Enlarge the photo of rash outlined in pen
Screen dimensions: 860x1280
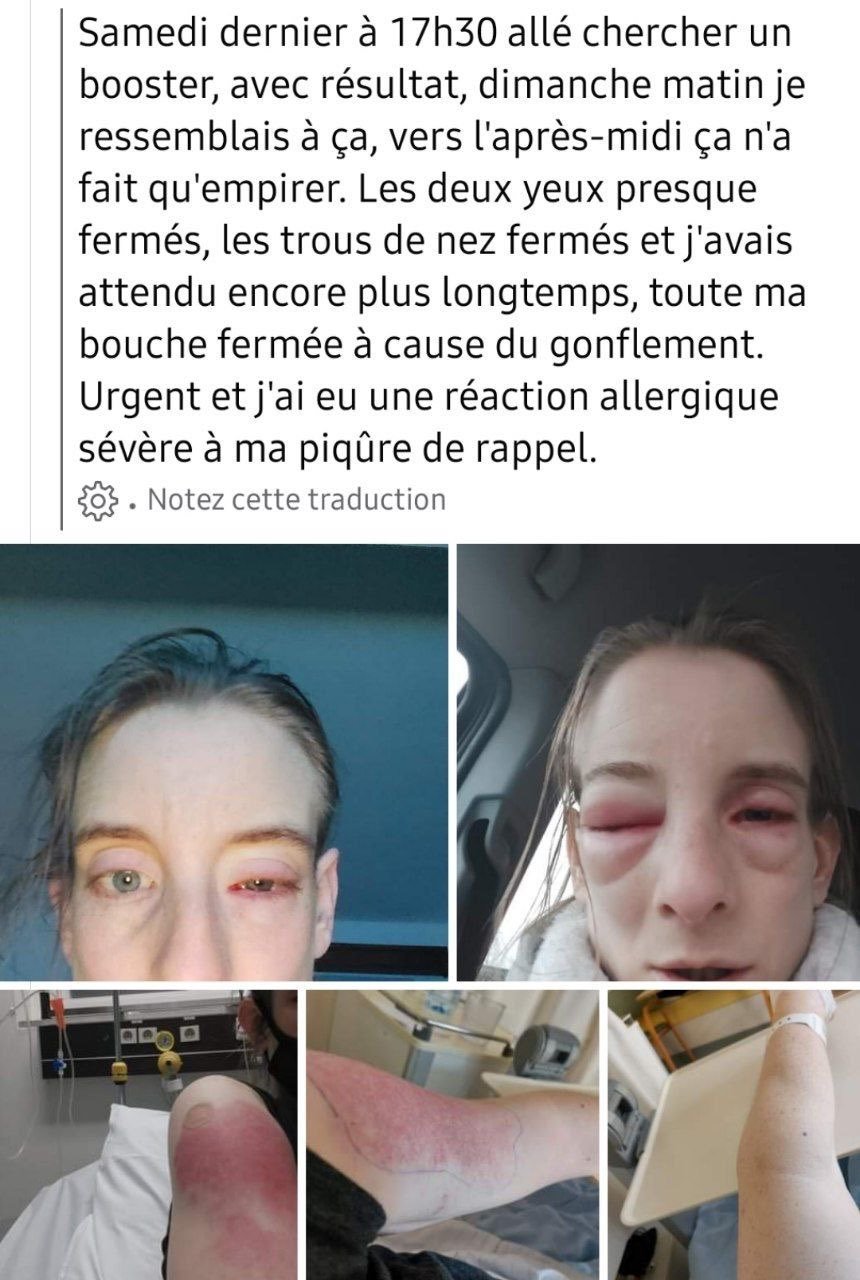pos(452,1134)
